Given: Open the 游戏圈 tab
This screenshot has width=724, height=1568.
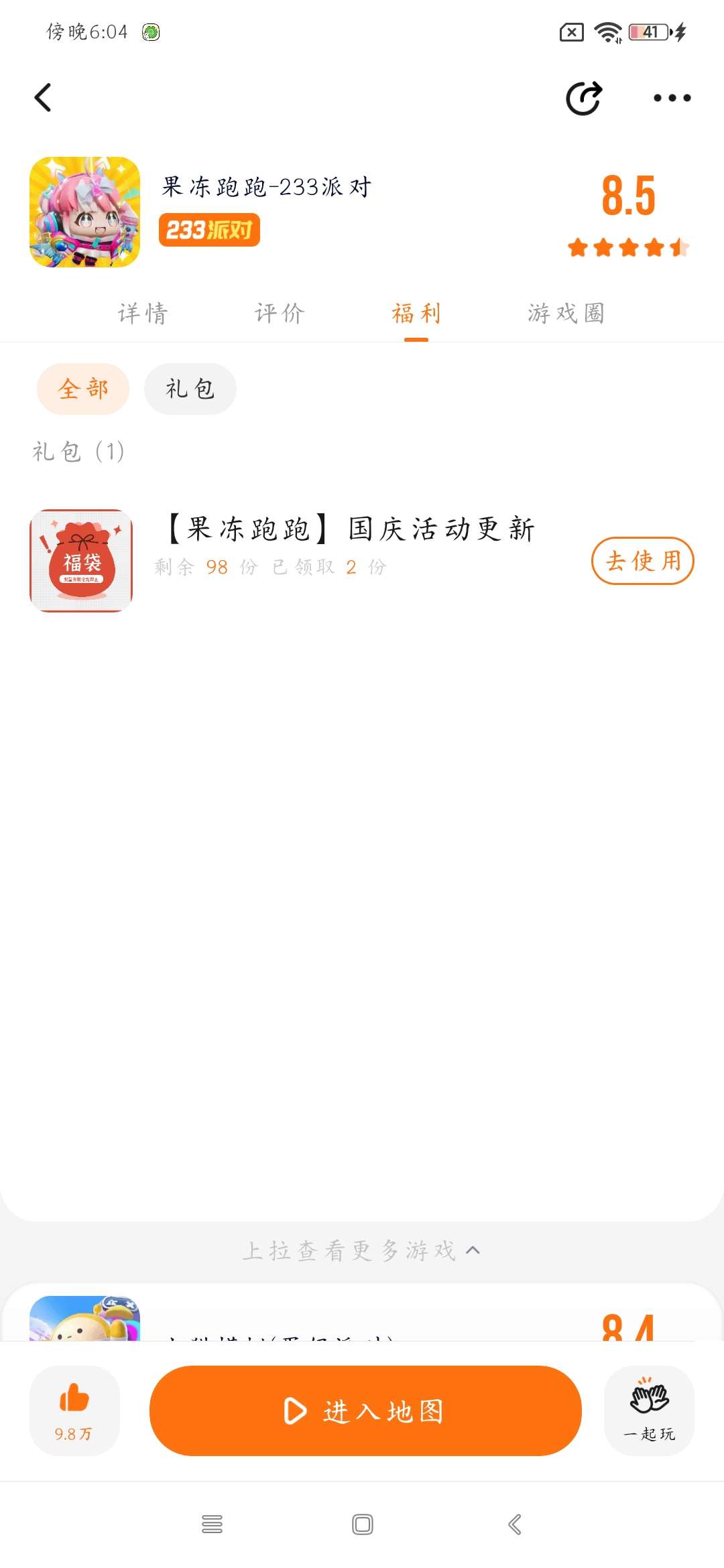Looking at the screenshot, I should click(x=566, y=313).
